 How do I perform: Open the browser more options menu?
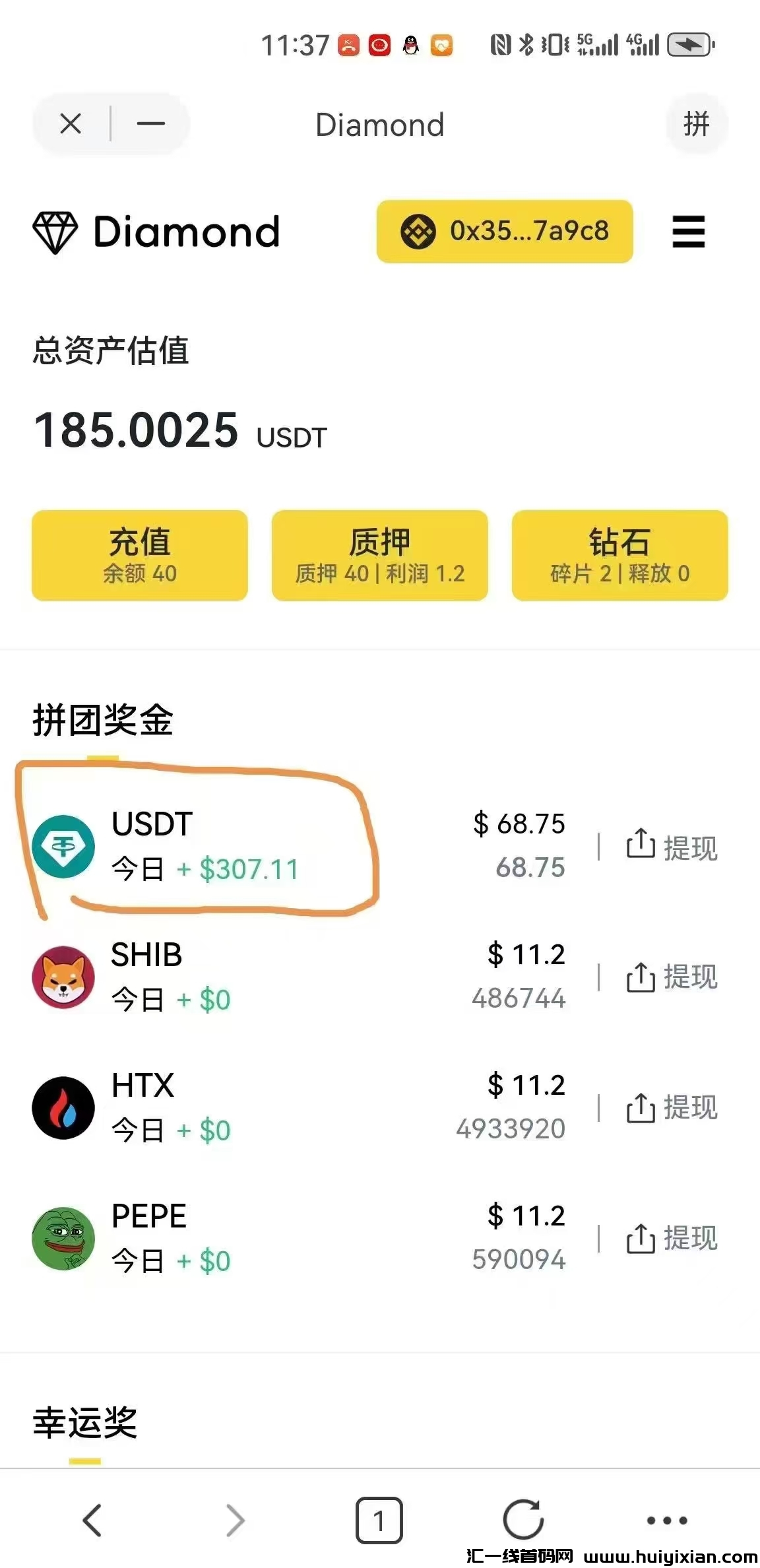[667, 1520]
